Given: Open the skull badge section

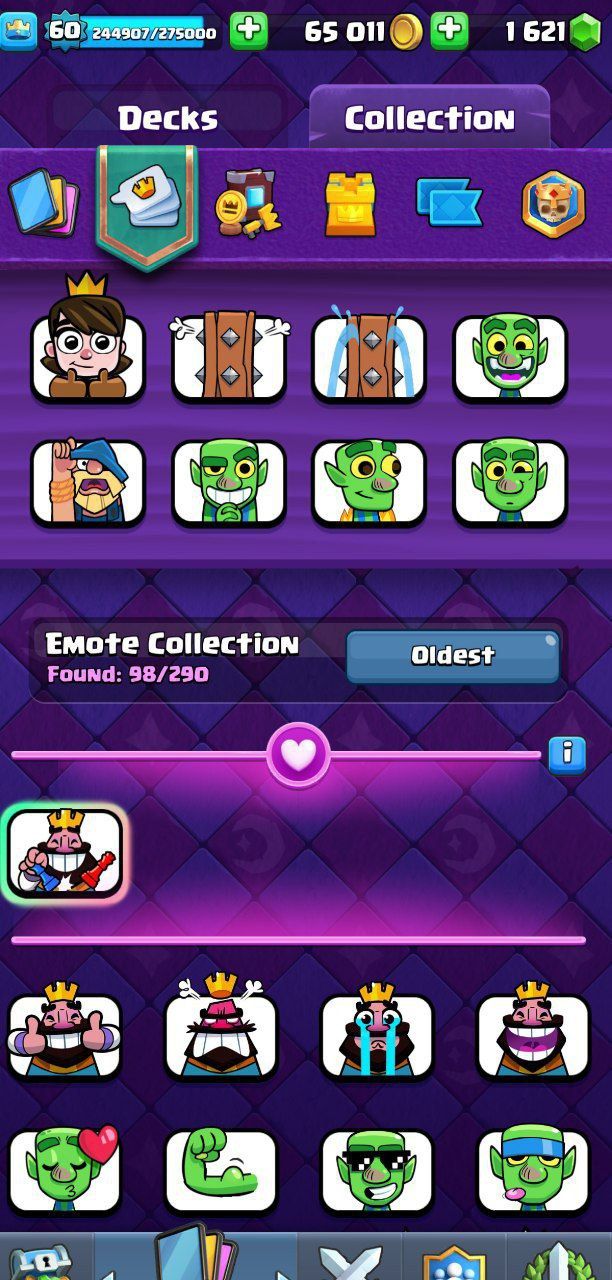Looking at the screenshot, I should (x=553, y=203).
